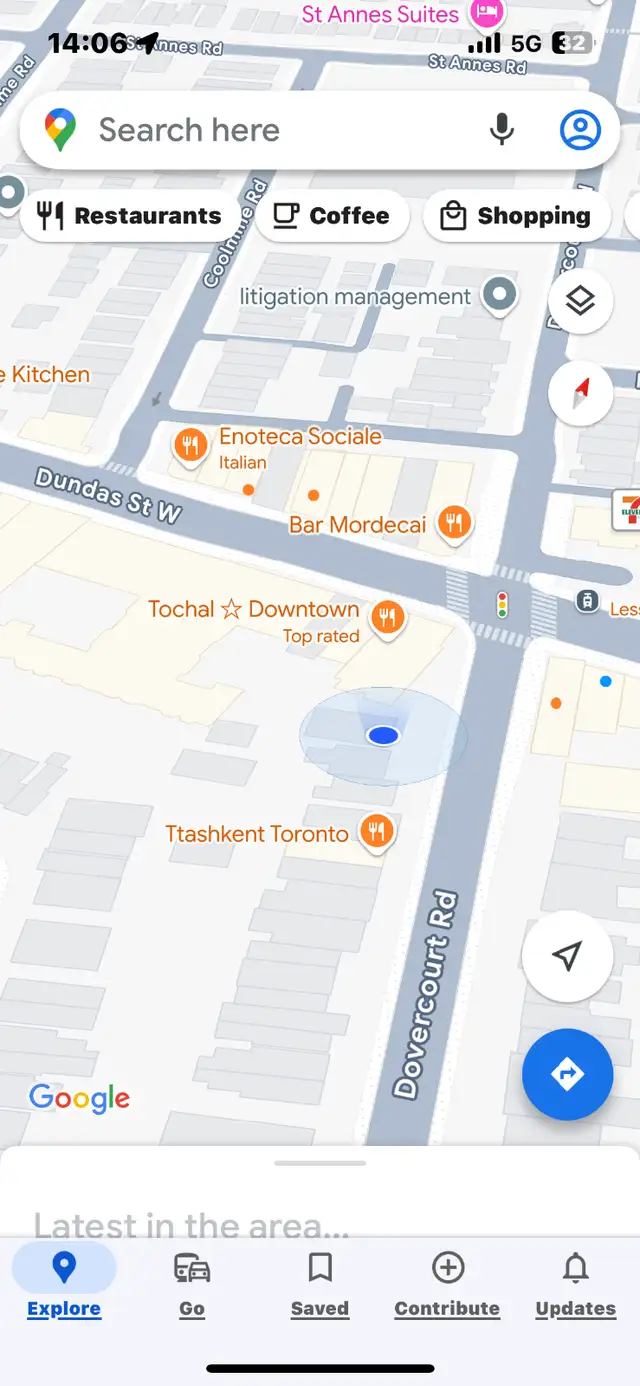Switch to the Contribute tab
The width and height of the screenshot is (640, 1386).
pyautogui.click(x=447, y=1284)
